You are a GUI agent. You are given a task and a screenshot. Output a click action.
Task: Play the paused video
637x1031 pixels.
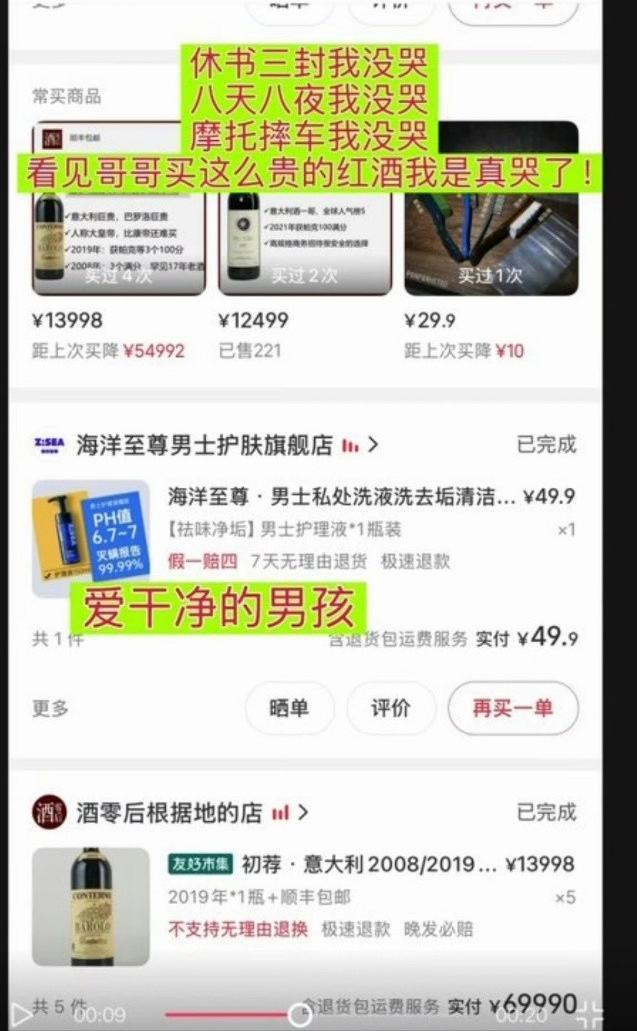coord(22,1014)
